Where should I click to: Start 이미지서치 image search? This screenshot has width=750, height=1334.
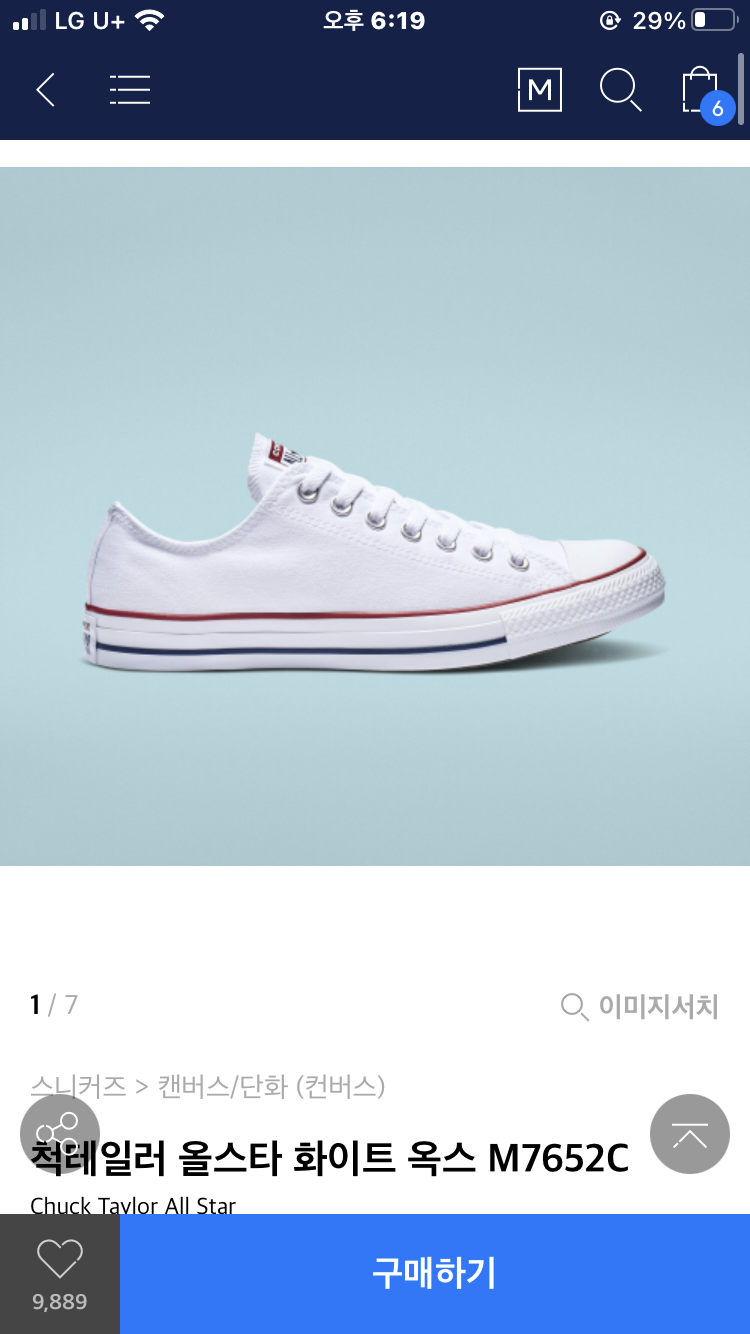(640, 1006)
